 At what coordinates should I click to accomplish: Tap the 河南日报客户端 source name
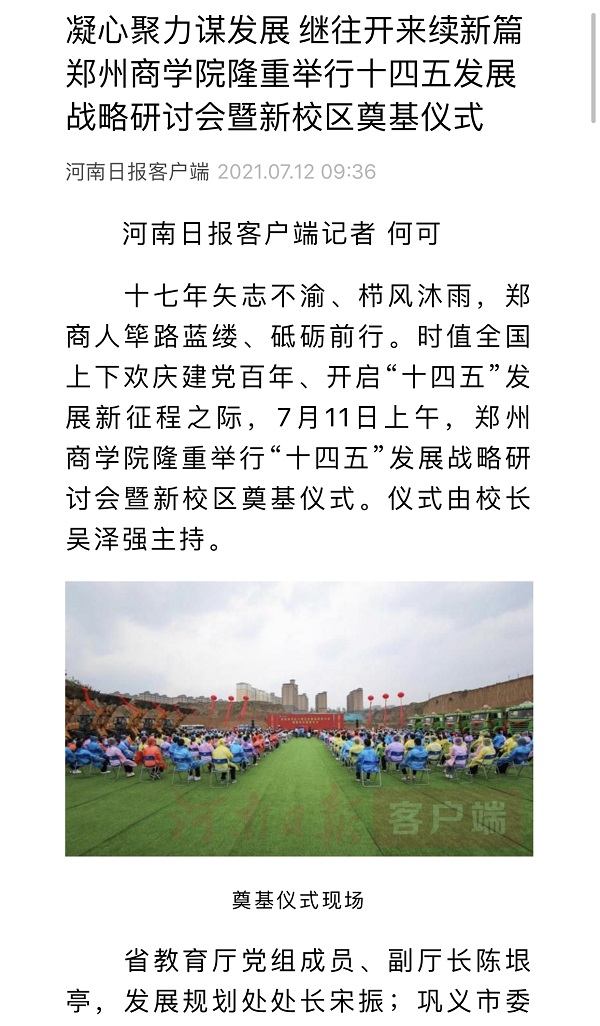(x=137, y=172)
